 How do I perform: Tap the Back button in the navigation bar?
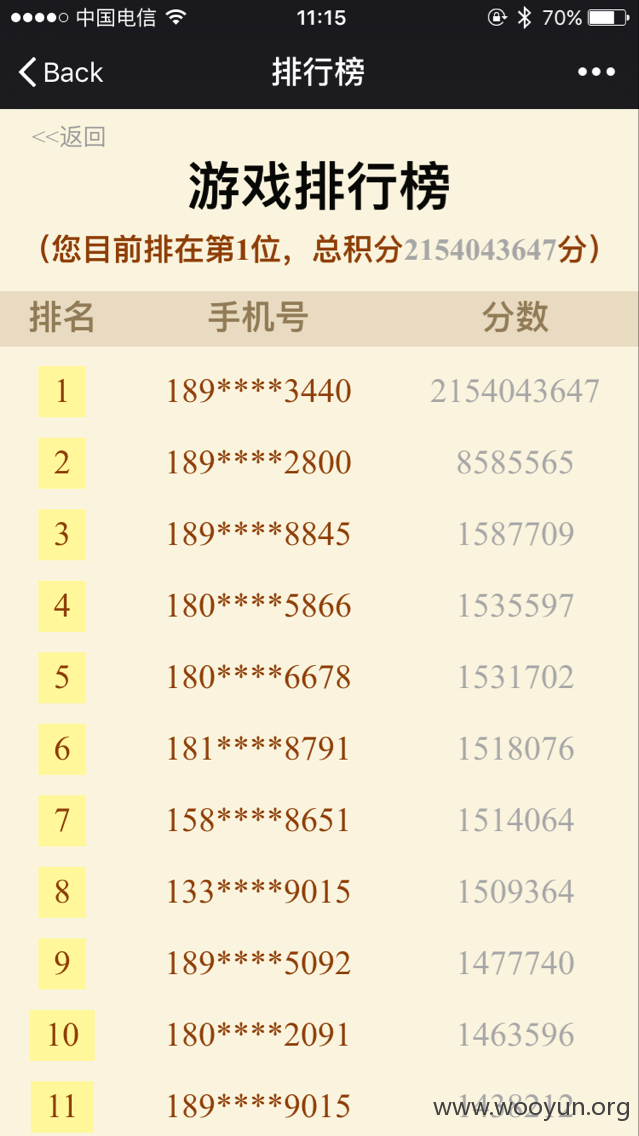pyautogui.click(x=61, y=72)
